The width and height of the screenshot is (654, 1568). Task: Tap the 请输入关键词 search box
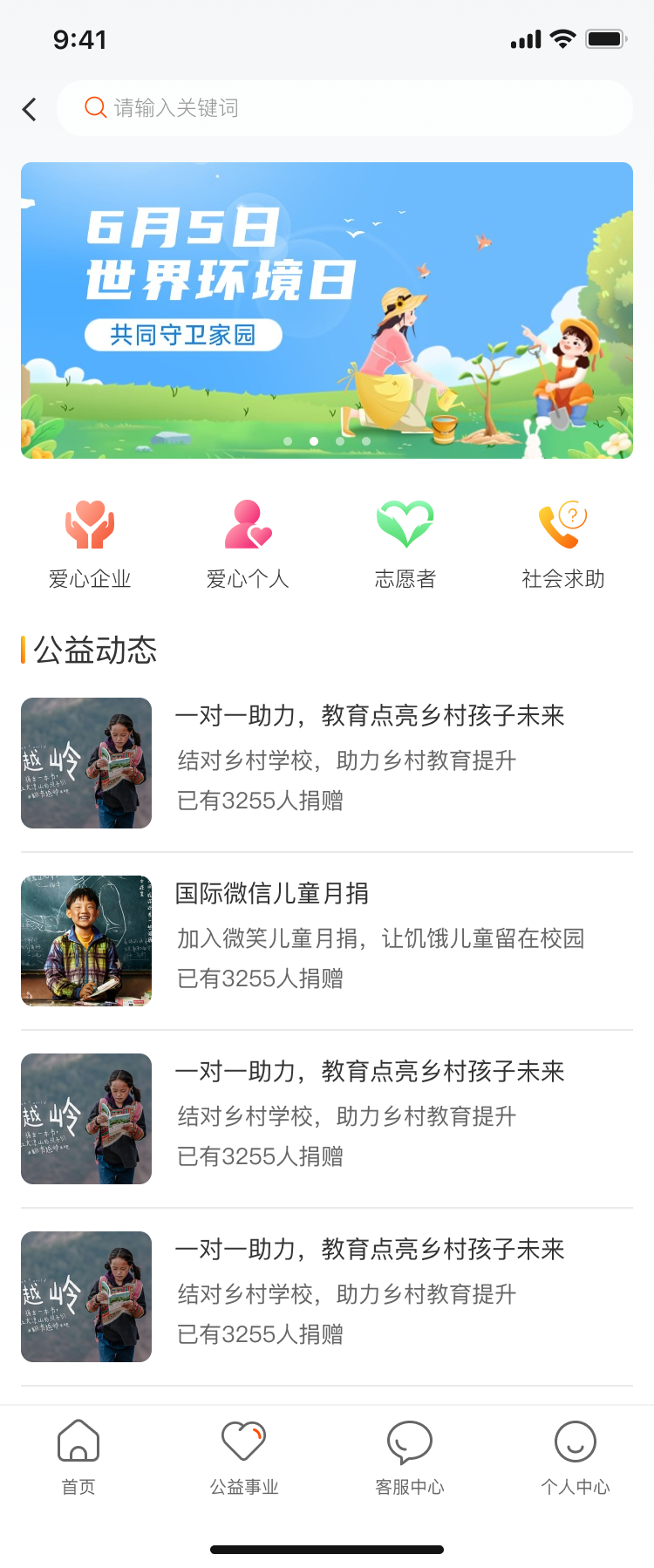344,108
